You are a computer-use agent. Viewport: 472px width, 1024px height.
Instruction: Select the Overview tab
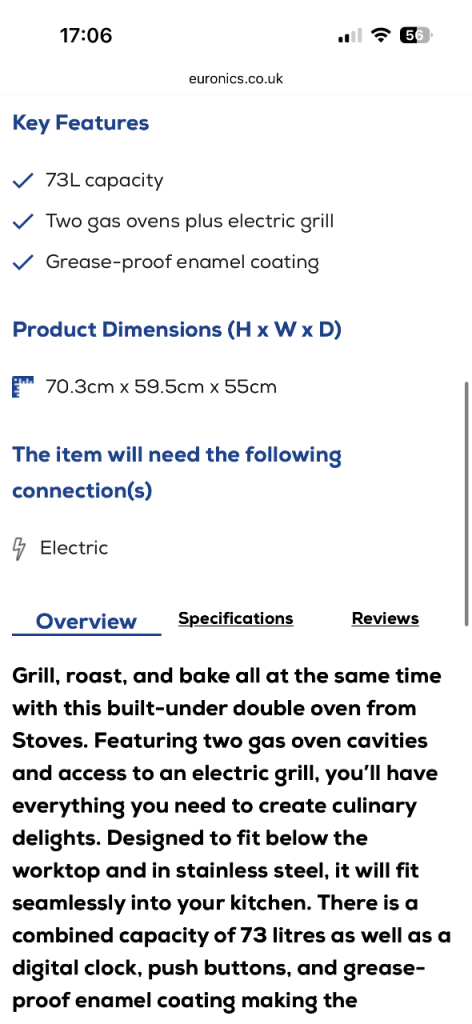point(86,621)
